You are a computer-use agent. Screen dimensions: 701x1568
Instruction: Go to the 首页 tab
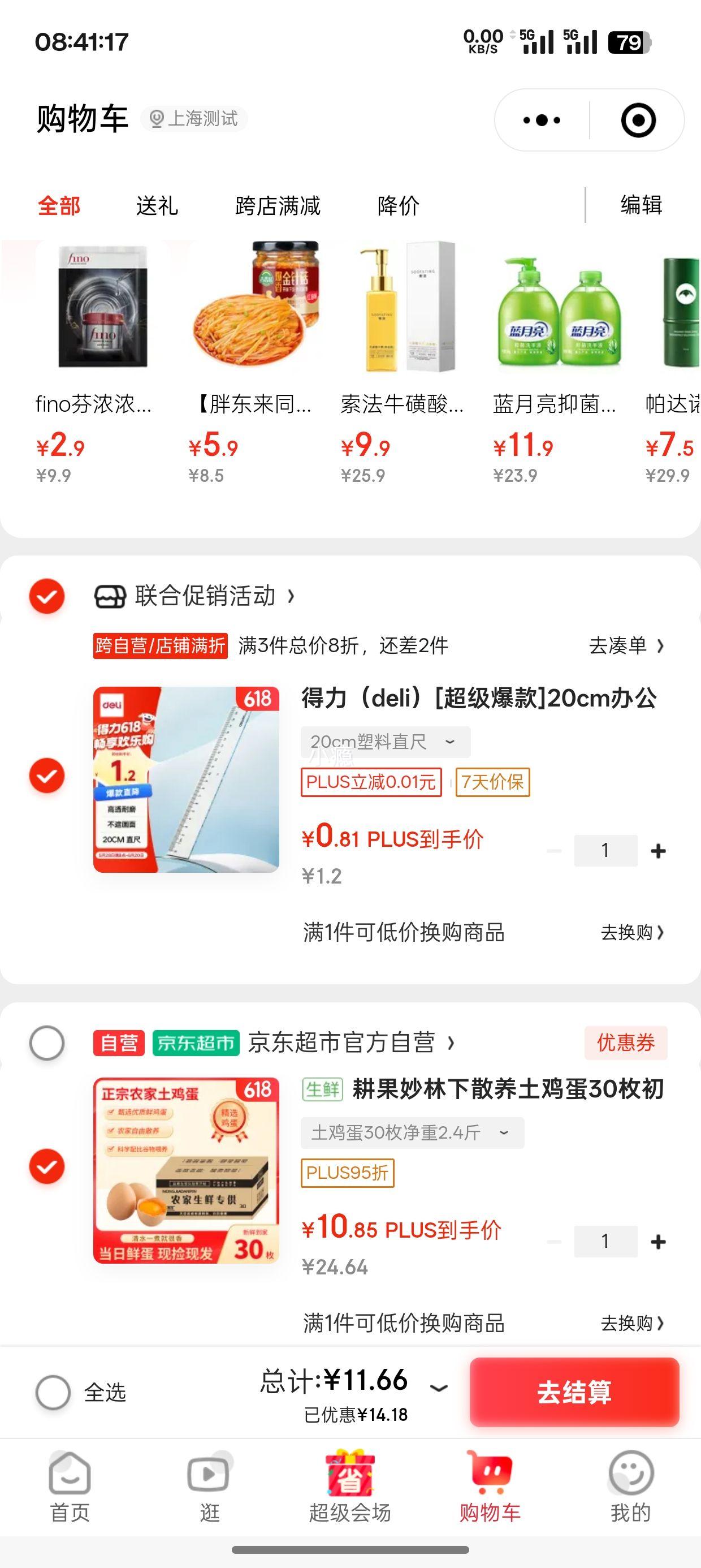[70, 1487]
